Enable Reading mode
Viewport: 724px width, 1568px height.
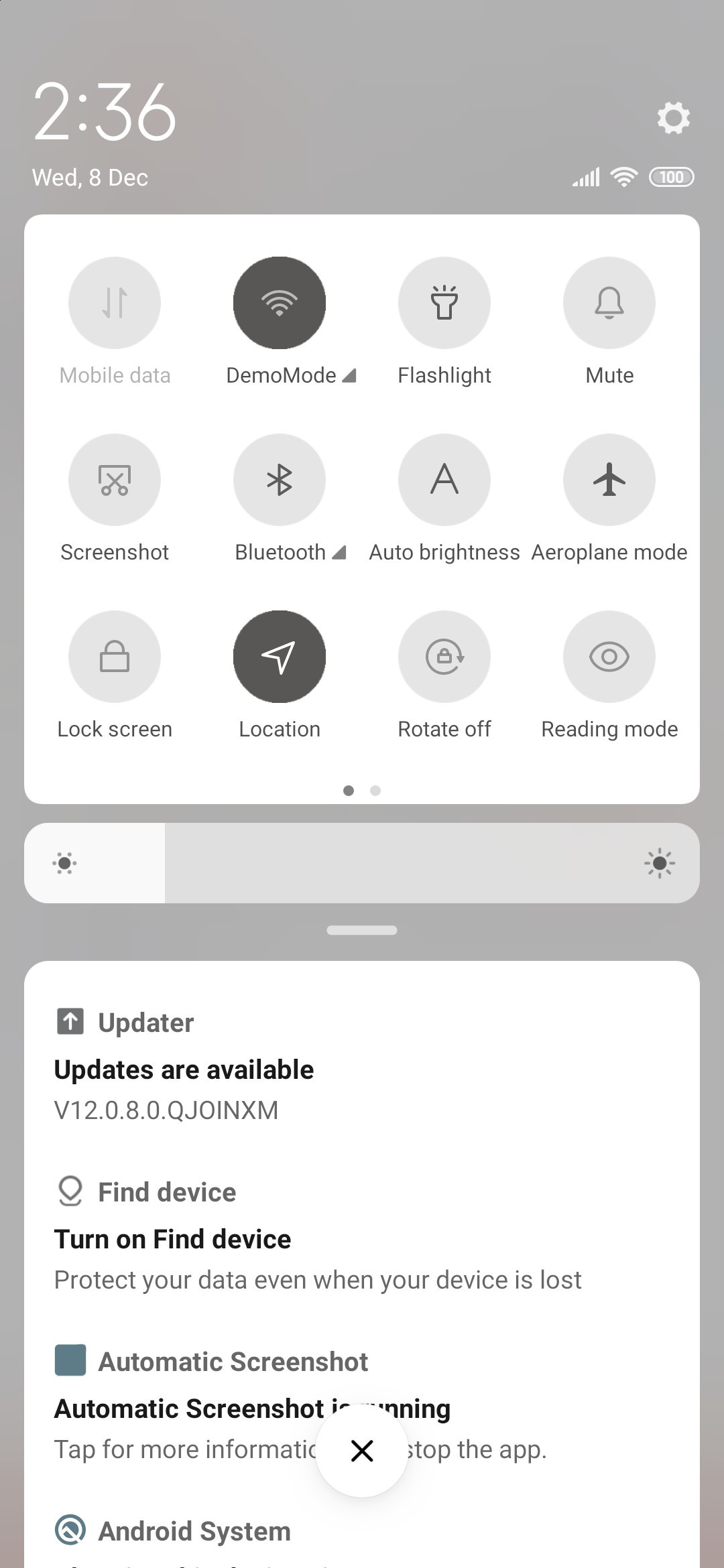coord(609,657)
